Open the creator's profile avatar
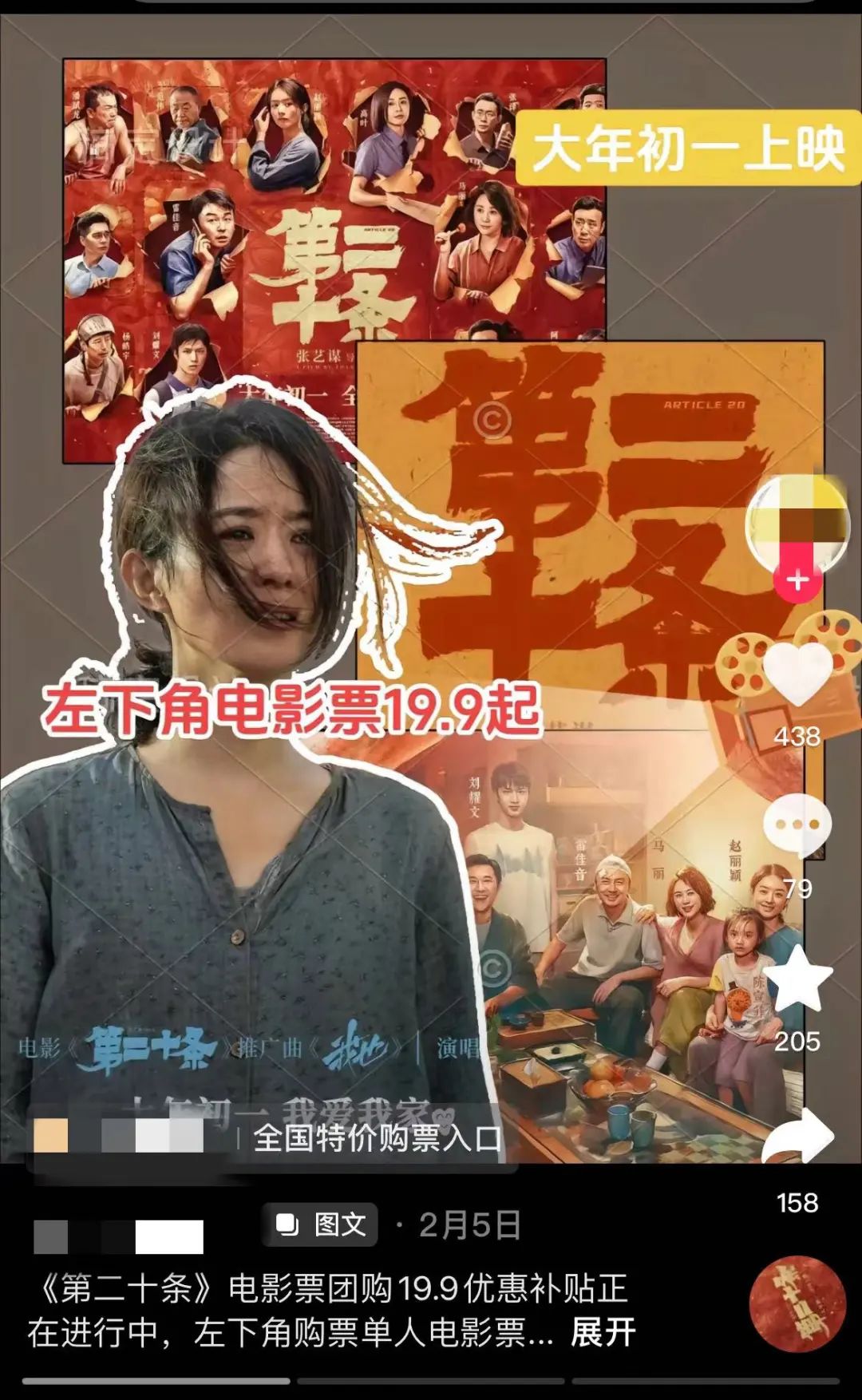Screen dimensions: 862x1400 [797, 523]
